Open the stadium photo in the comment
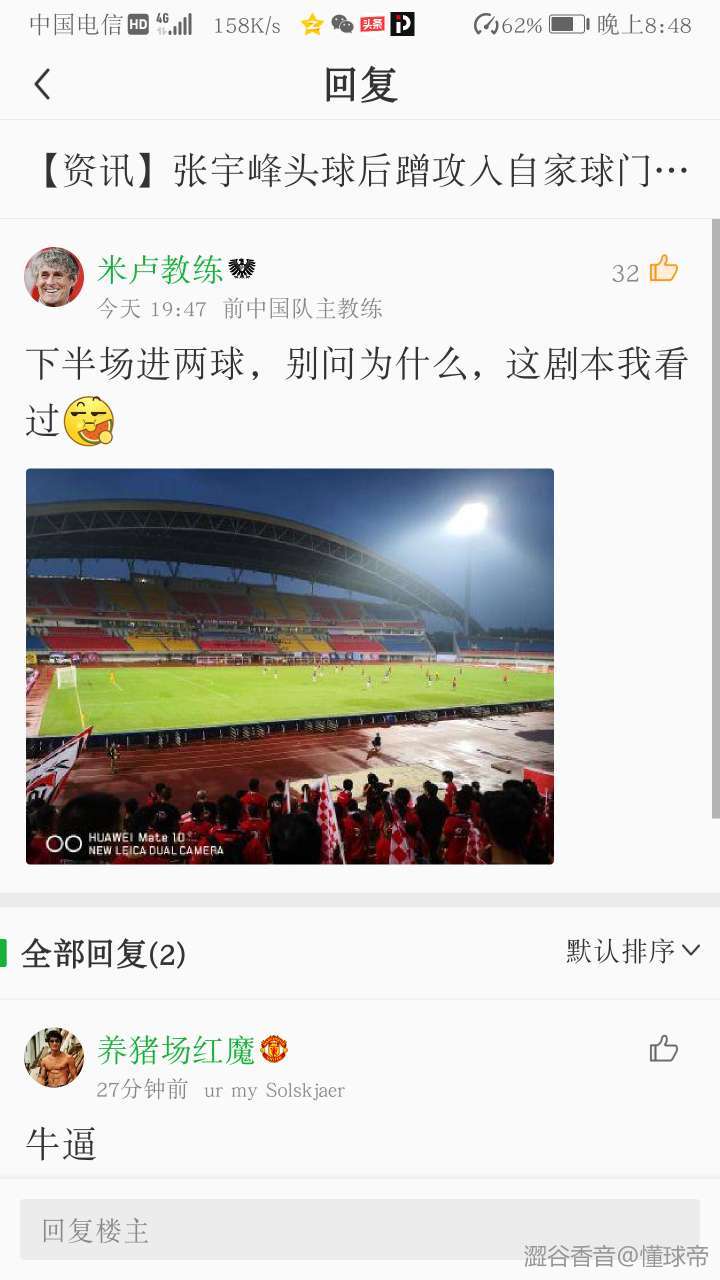720x1280 pixels. pos(290,666)
